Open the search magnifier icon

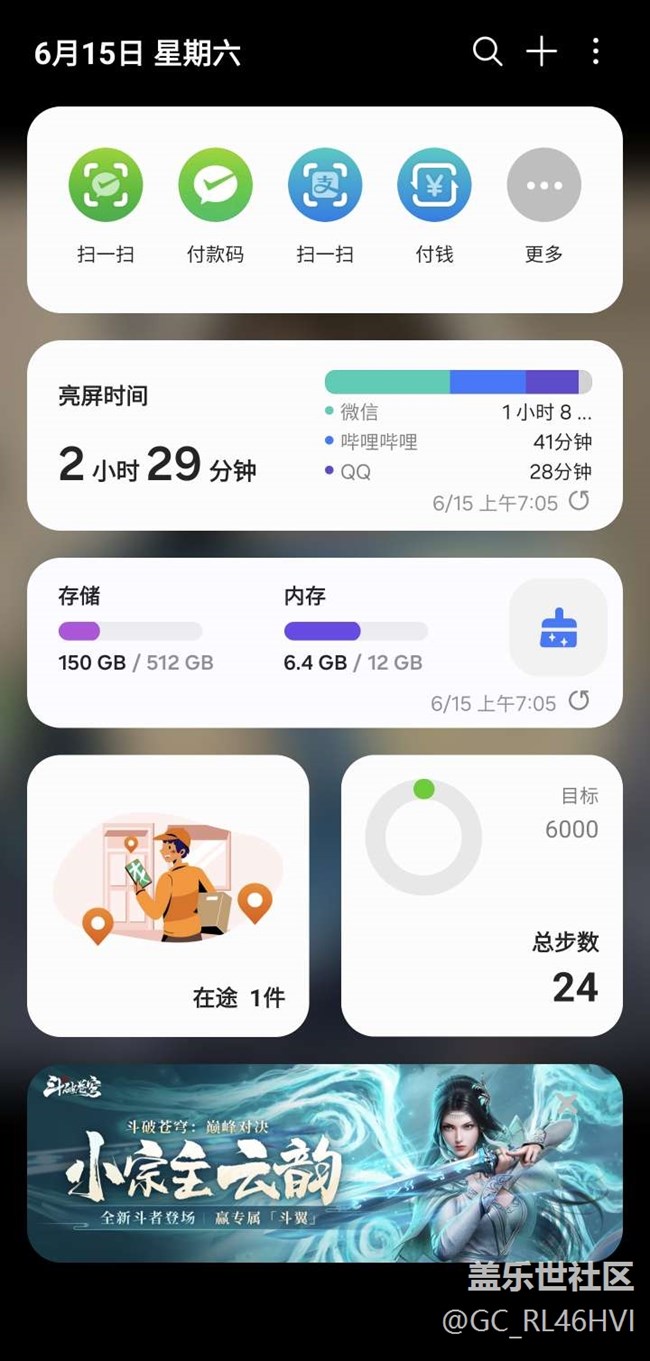point(487,52)
